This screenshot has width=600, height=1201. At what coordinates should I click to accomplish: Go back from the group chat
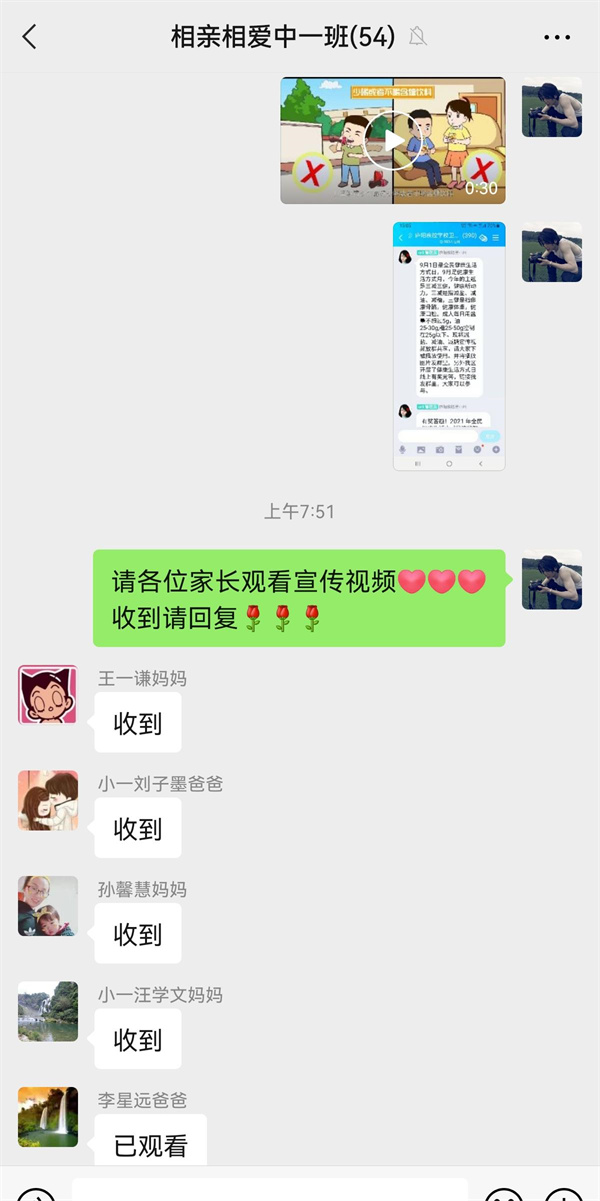pyautogui.click(x=29, y=37)
